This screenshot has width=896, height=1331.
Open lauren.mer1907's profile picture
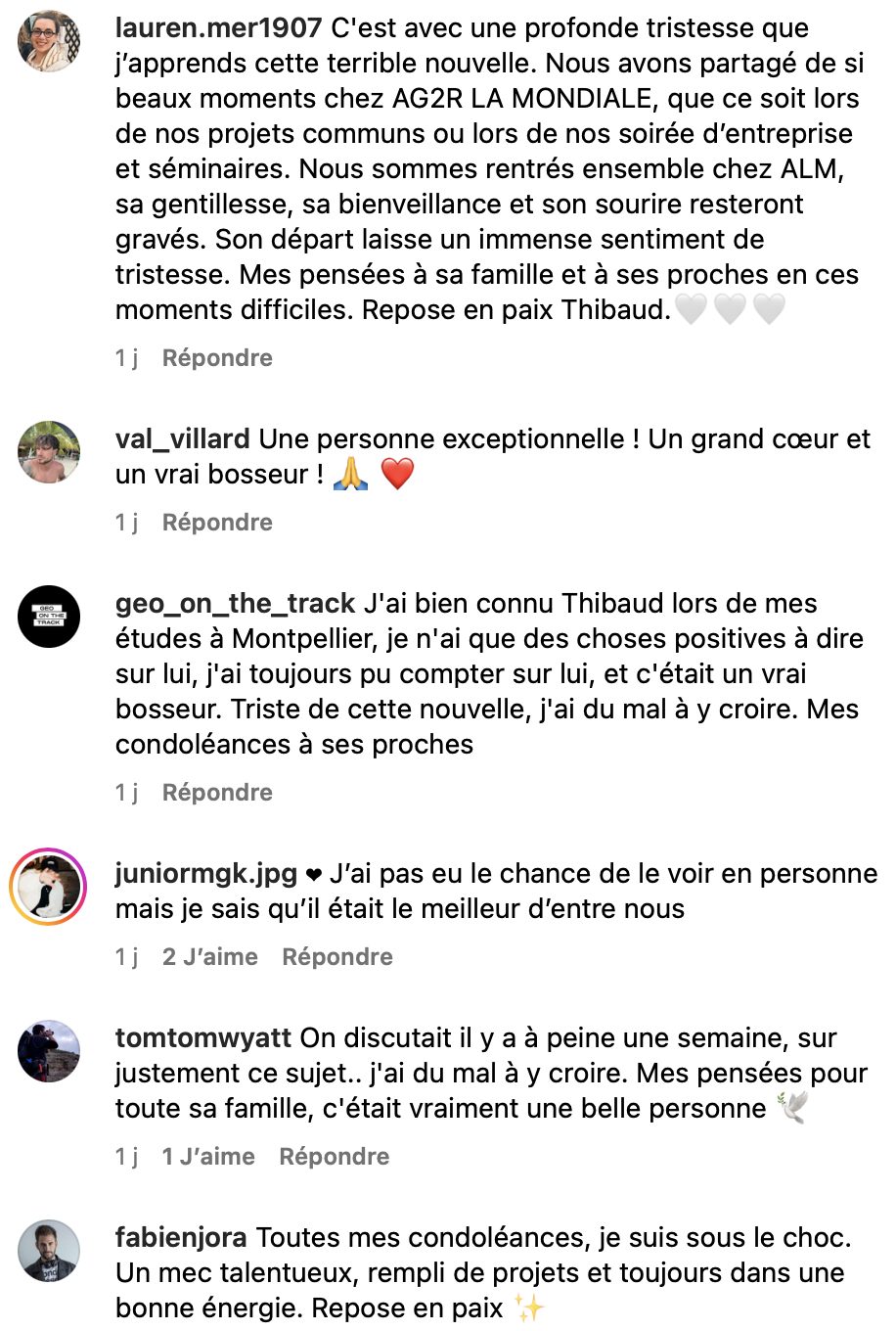[x=49, y=42]
